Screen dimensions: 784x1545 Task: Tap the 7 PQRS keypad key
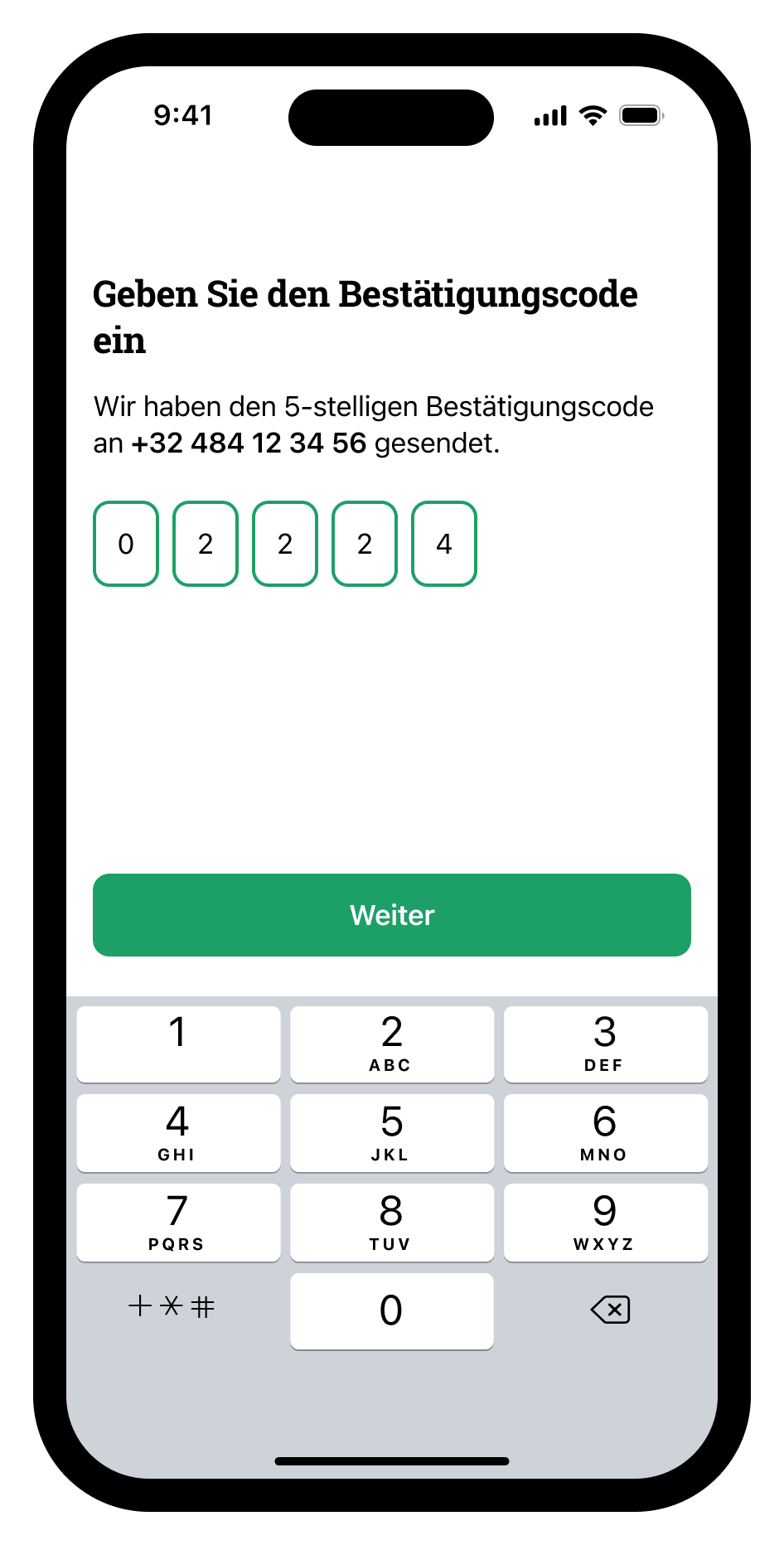[x=177, y=1222]
